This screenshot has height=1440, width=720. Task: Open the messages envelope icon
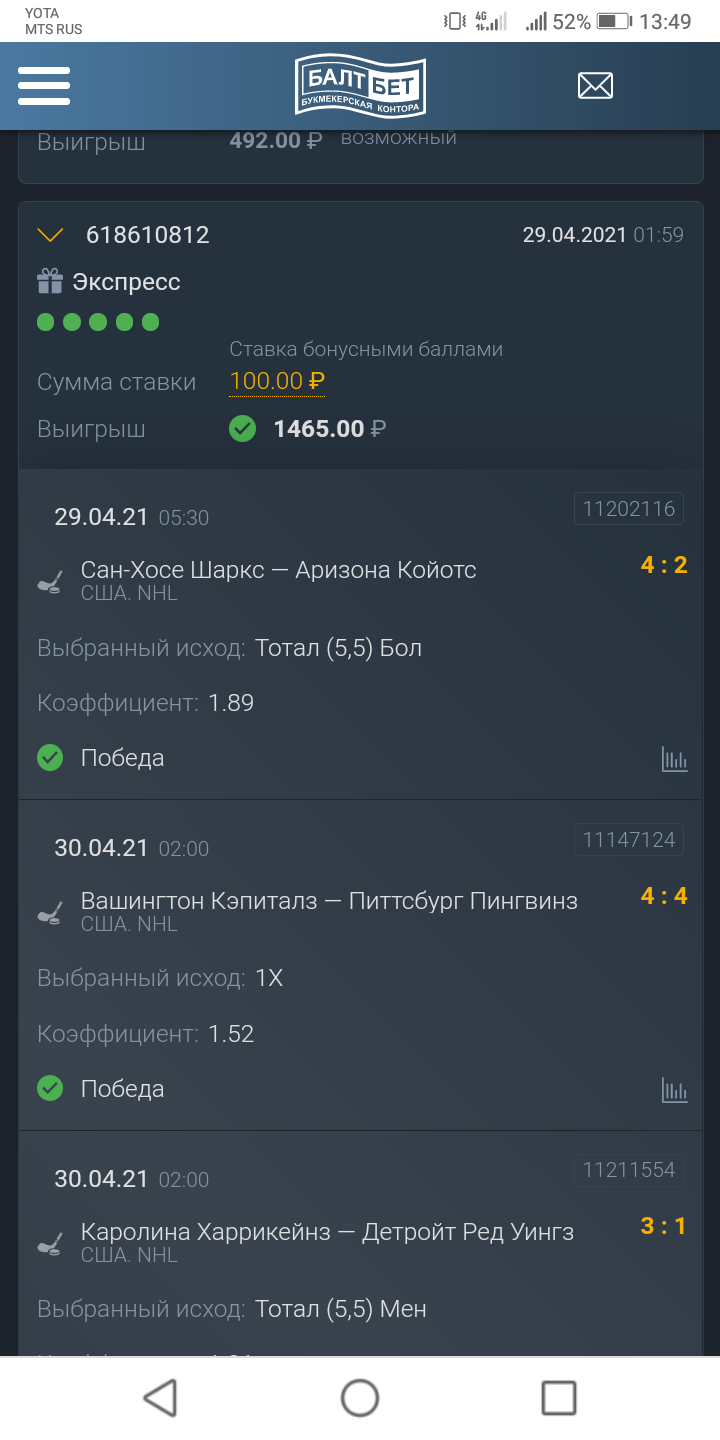(595, 86)
